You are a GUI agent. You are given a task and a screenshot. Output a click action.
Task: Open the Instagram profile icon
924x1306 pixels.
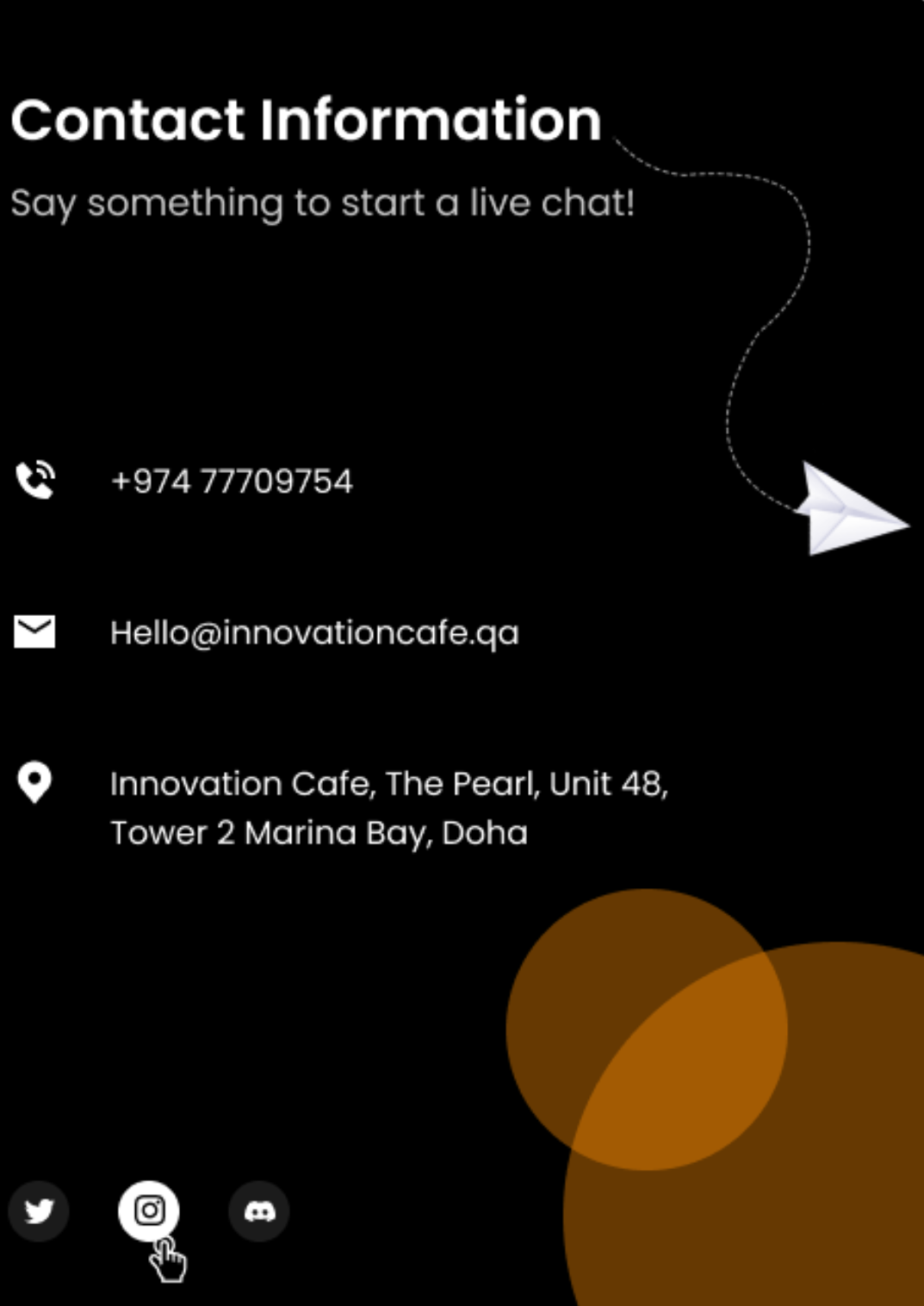(x=149, y=1210)
